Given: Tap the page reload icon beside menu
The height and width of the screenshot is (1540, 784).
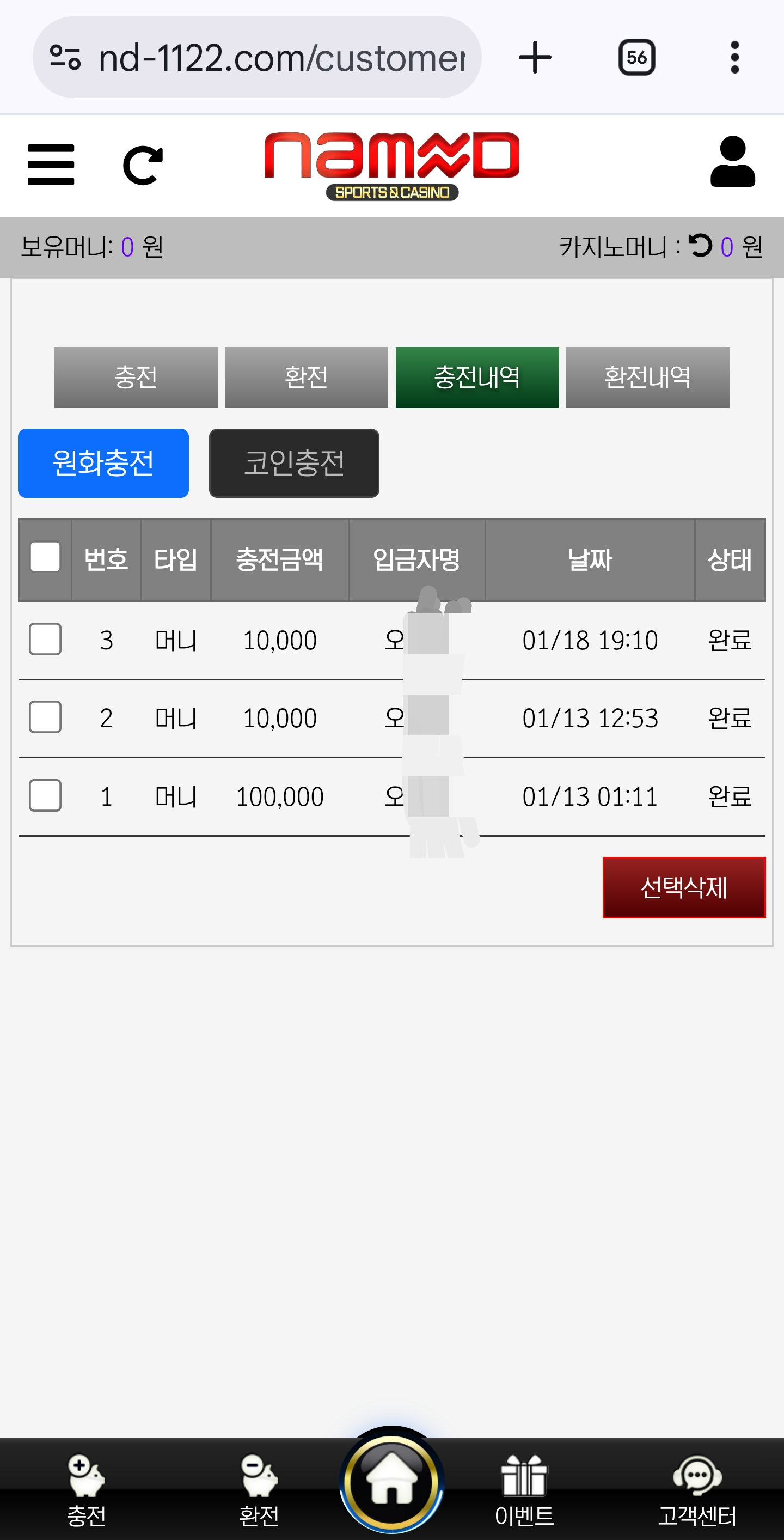Looking at the screenshot, I should click(x=142, y=165).
